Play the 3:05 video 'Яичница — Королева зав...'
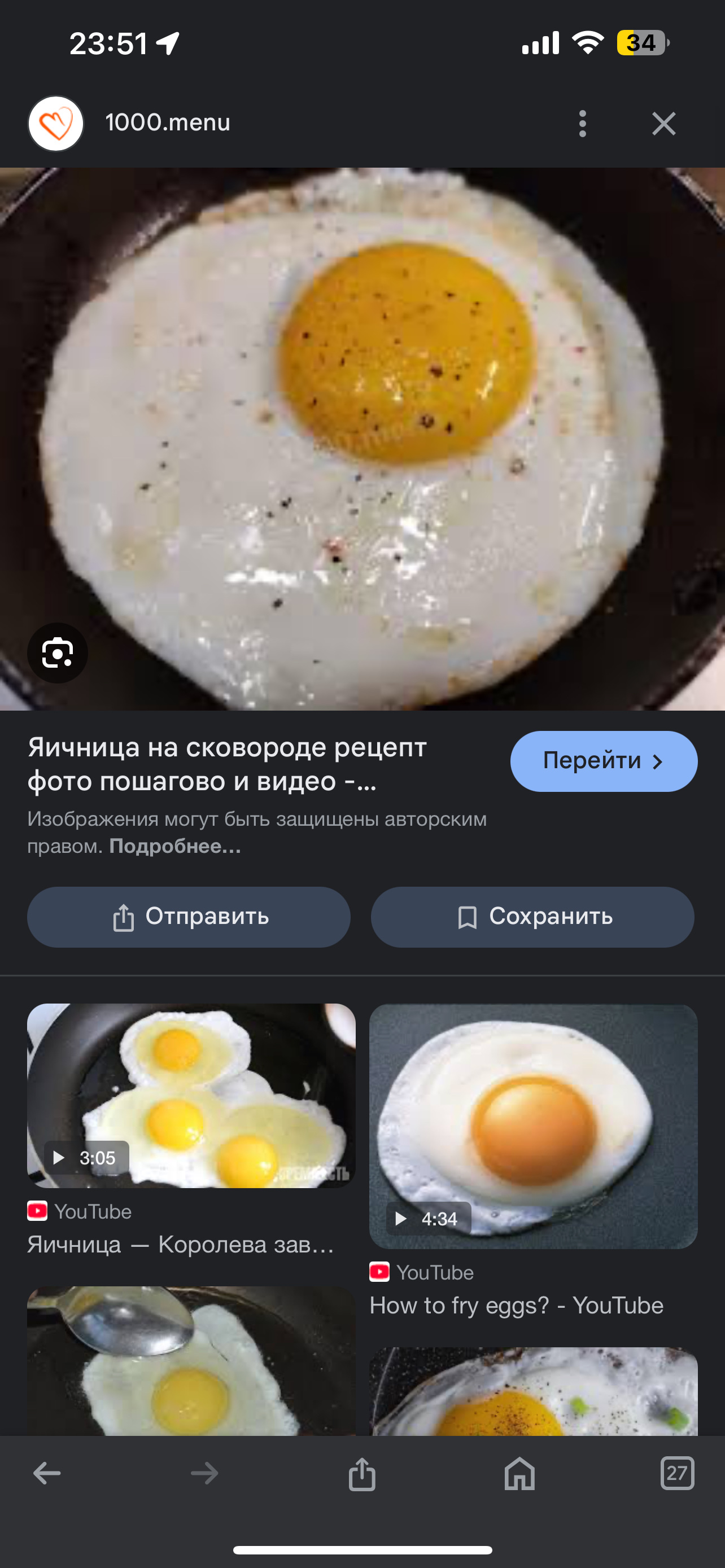The image size is (725, 1568). point(189,1096)
